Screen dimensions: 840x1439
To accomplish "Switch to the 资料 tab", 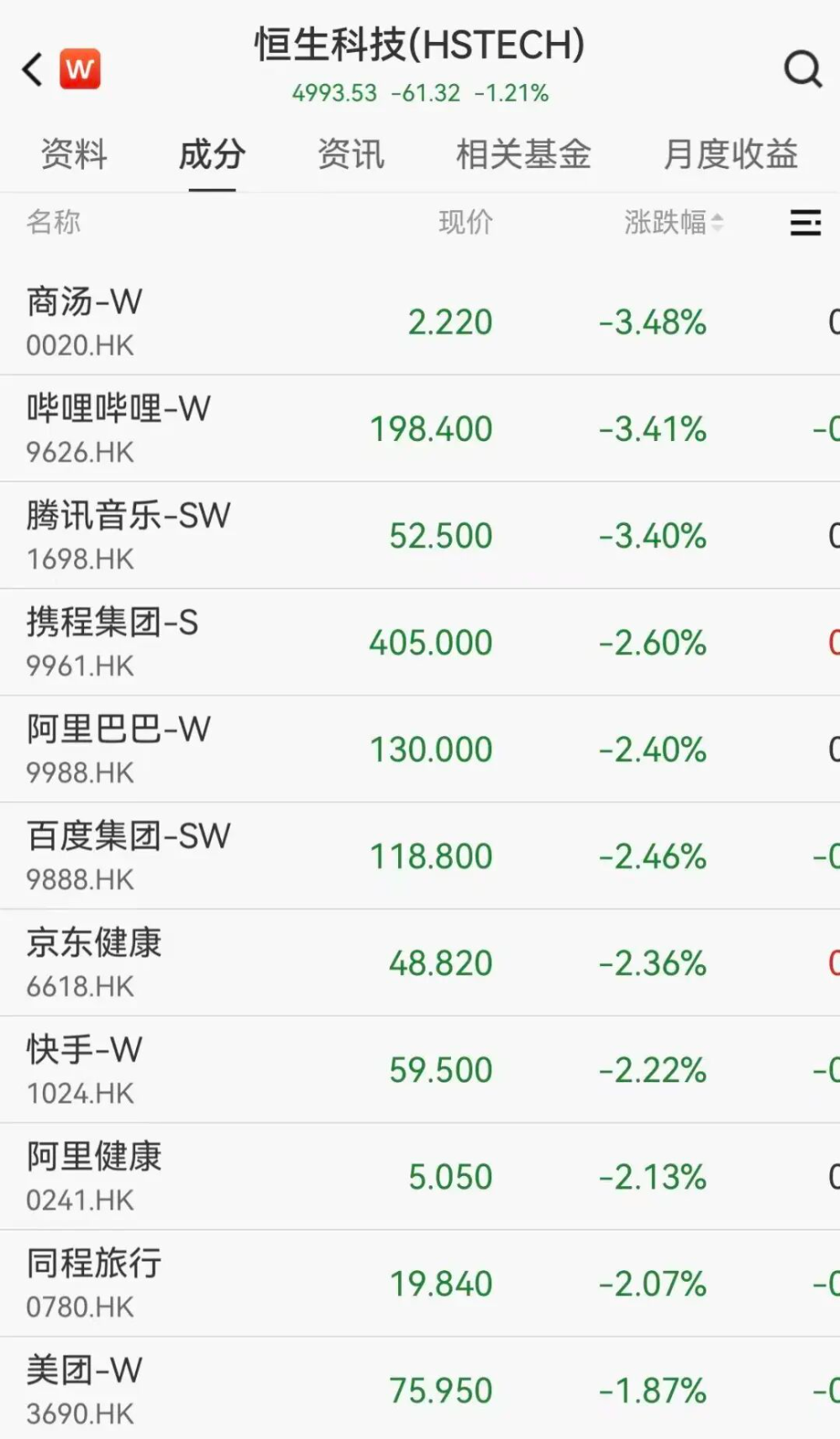I will (74, 155).
